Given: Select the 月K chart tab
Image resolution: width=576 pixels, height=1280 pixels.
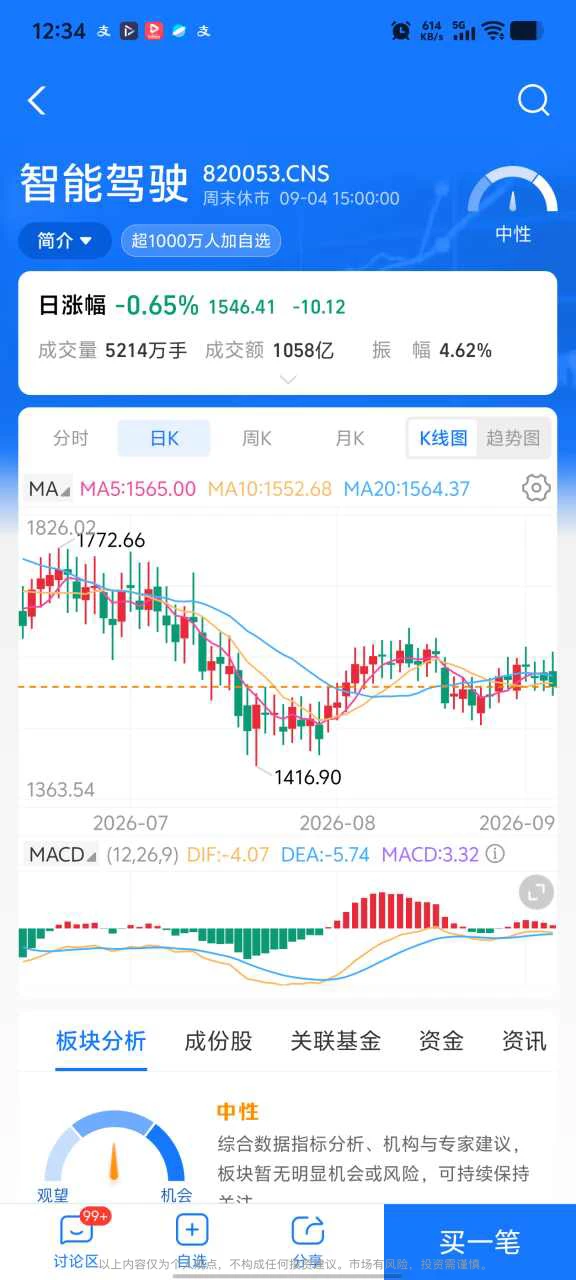Looking at the screenshot, I should [x=350, y=438].
